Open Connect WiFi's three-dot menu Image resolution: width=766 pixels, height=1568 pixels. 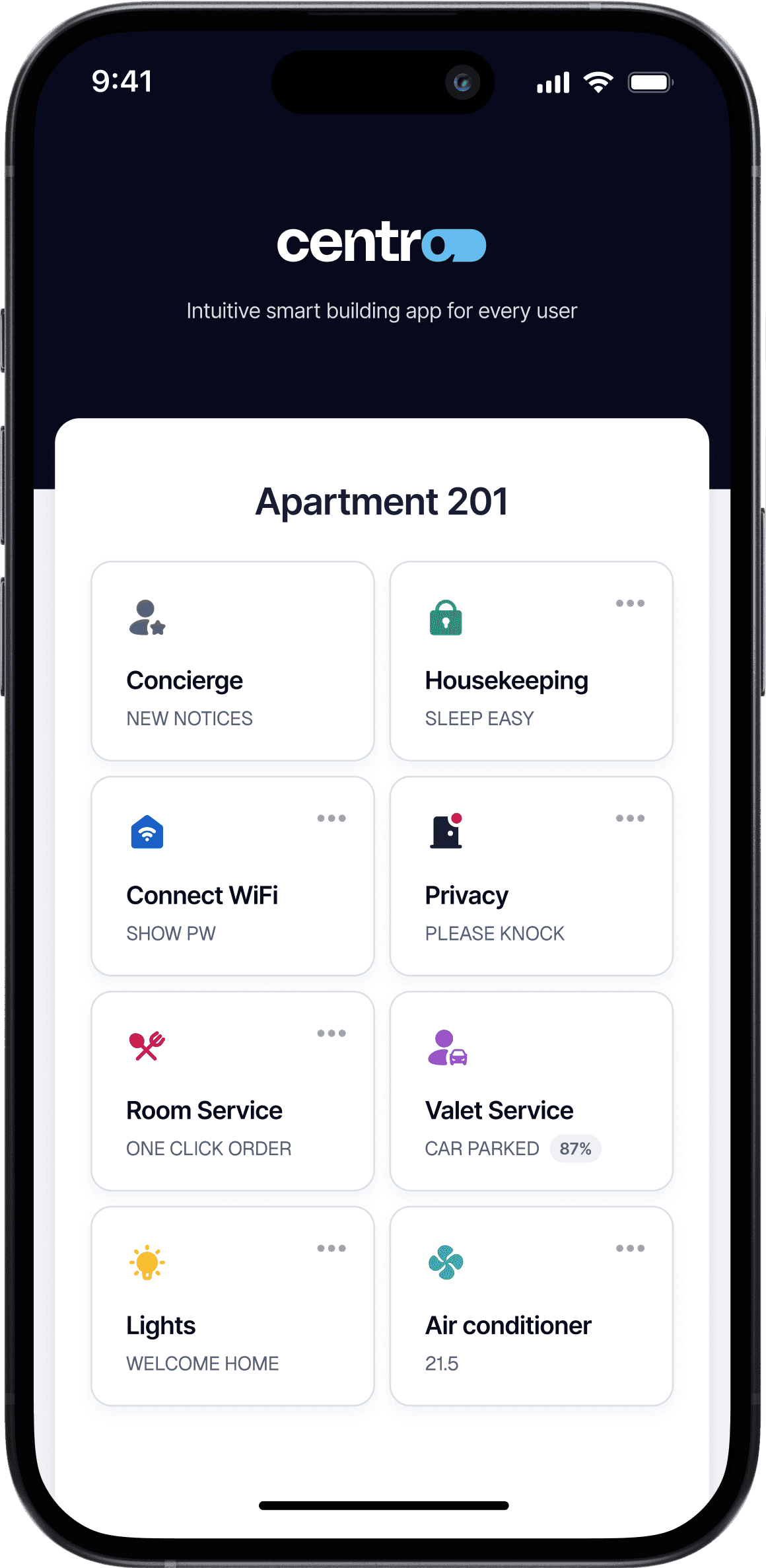(x=331, y=818)
